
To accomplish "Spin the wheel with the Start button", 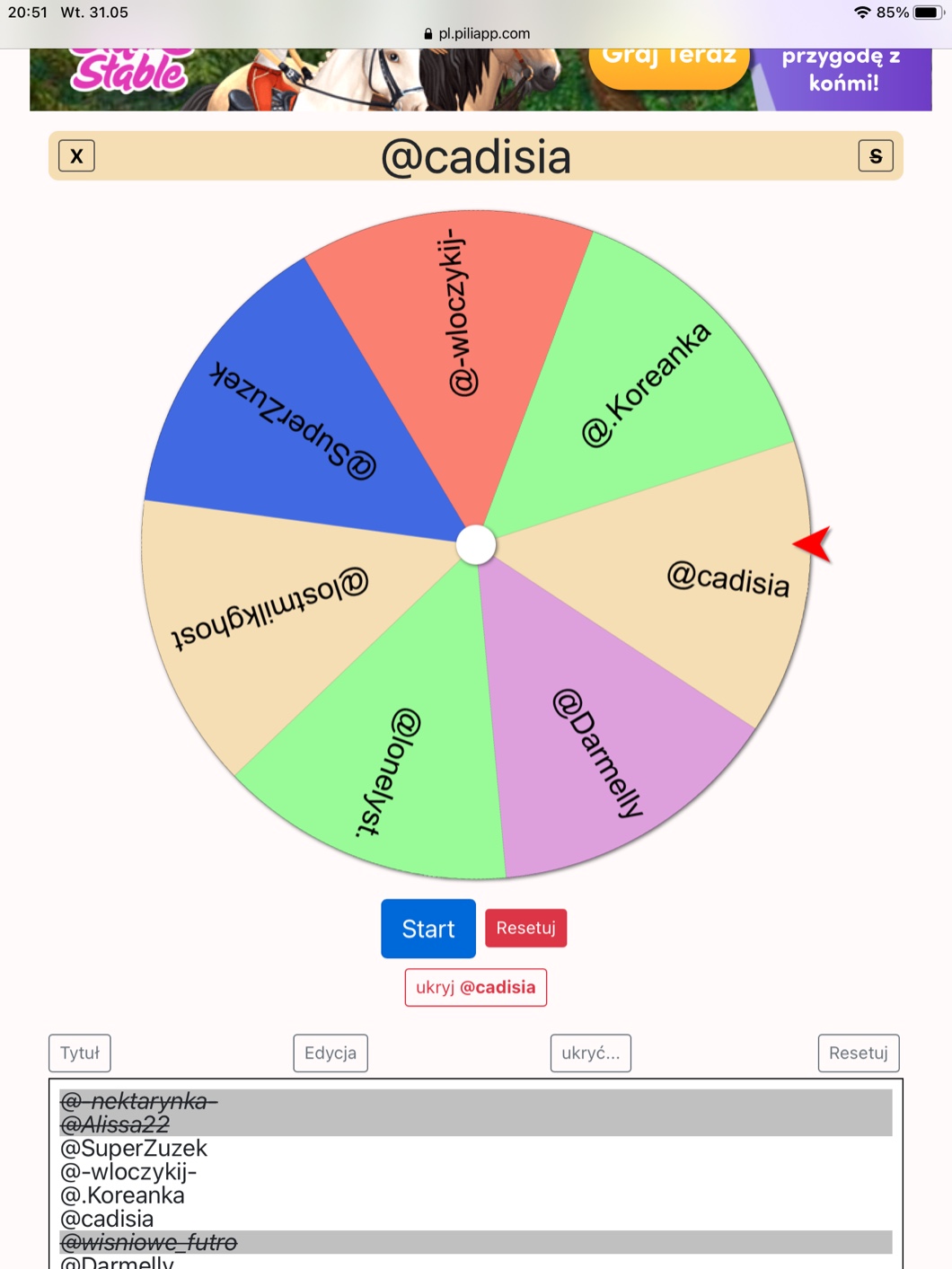I will click(x=428, y=929).
